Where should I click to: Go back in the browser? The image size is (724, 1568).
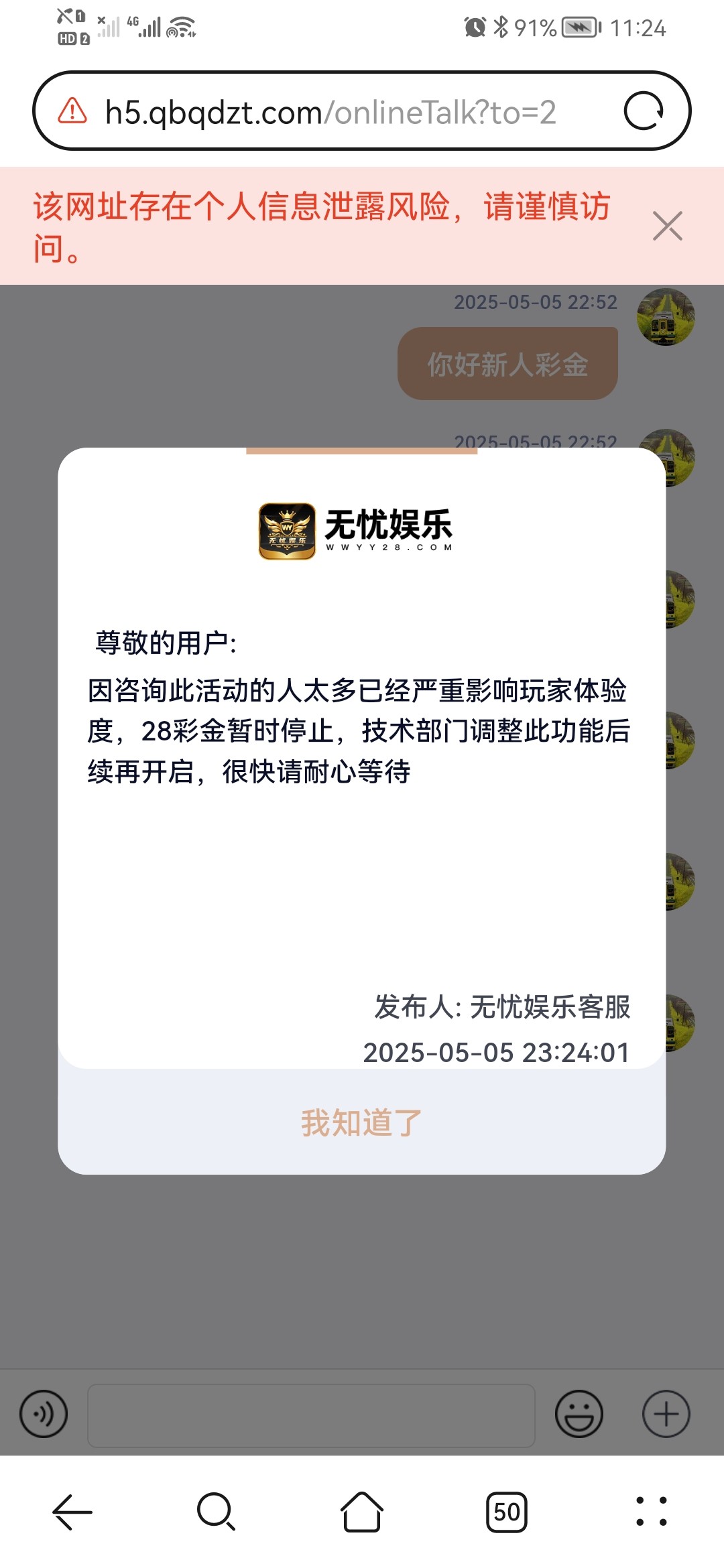click(72, 1512)
